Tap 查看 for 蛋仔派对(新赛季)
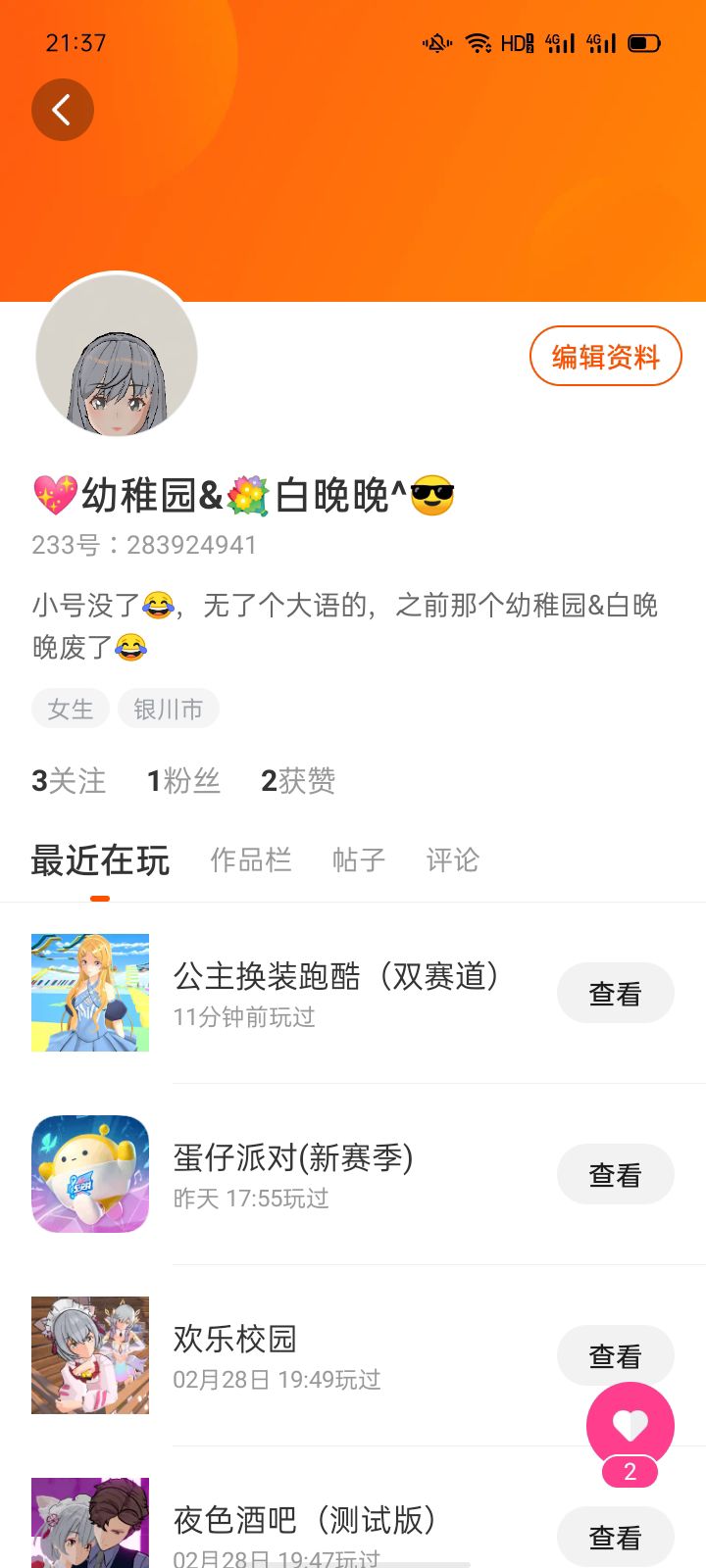The width and height of the screenshot is (706, 1568). (615, 1174)
